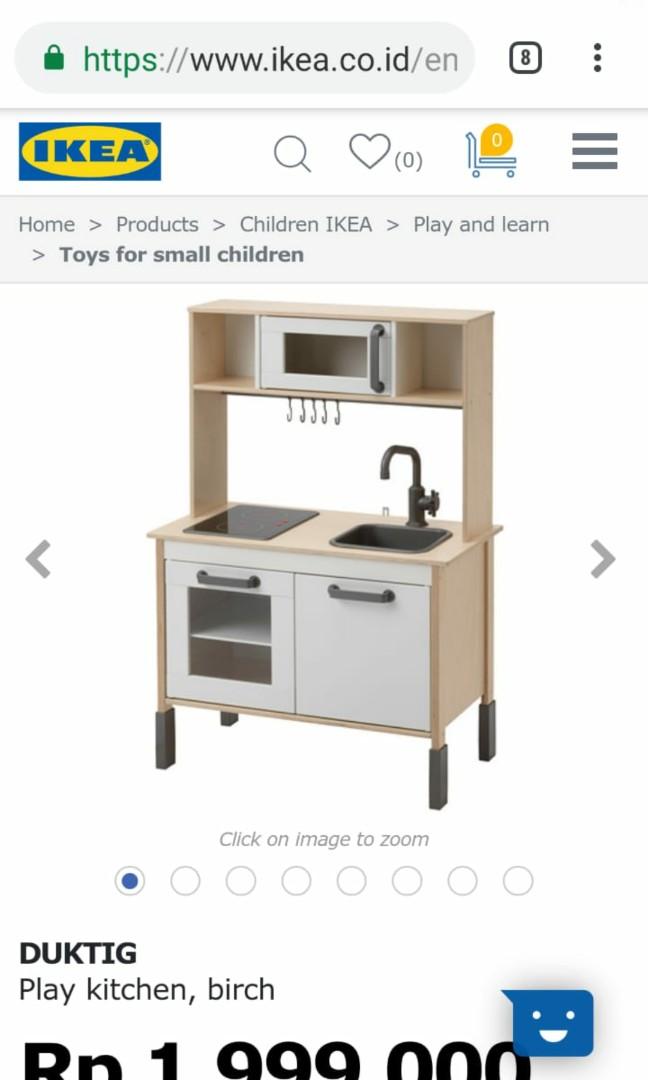Jump to the last image indicator dot
Viewport: 648px width, 1080px height.
(x=518, y=881)
